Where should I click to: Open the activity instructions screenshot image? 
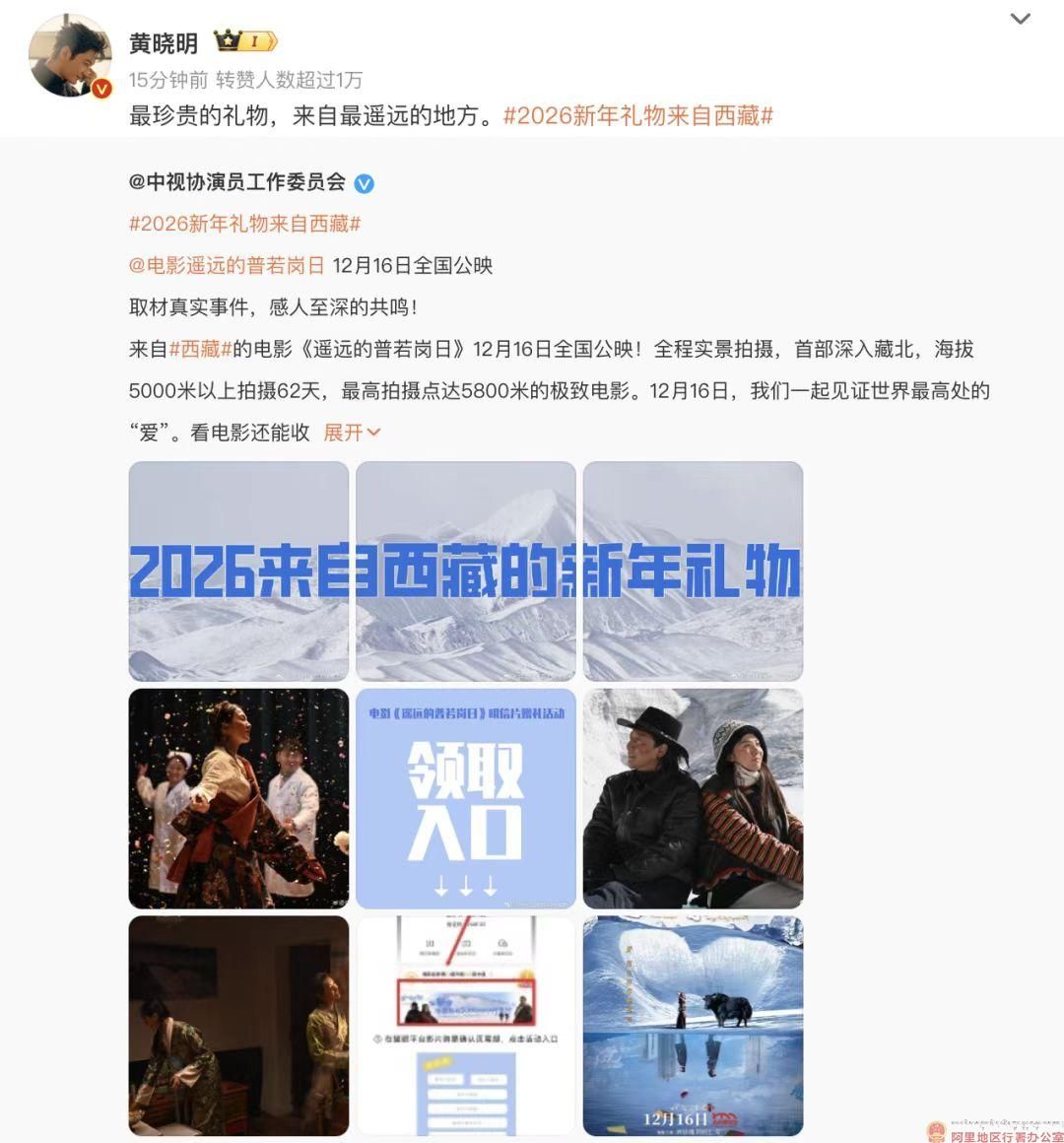click(x=465, y=1026)
